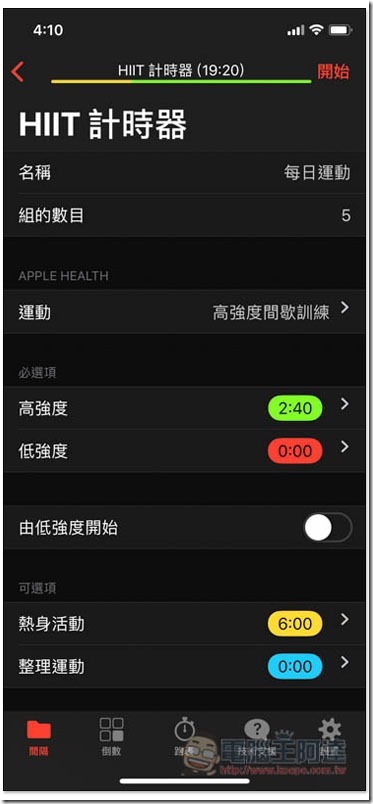Open the 低強度 duration setting
The width and height of the screenshot is (373, 804).
coord(186,451)
